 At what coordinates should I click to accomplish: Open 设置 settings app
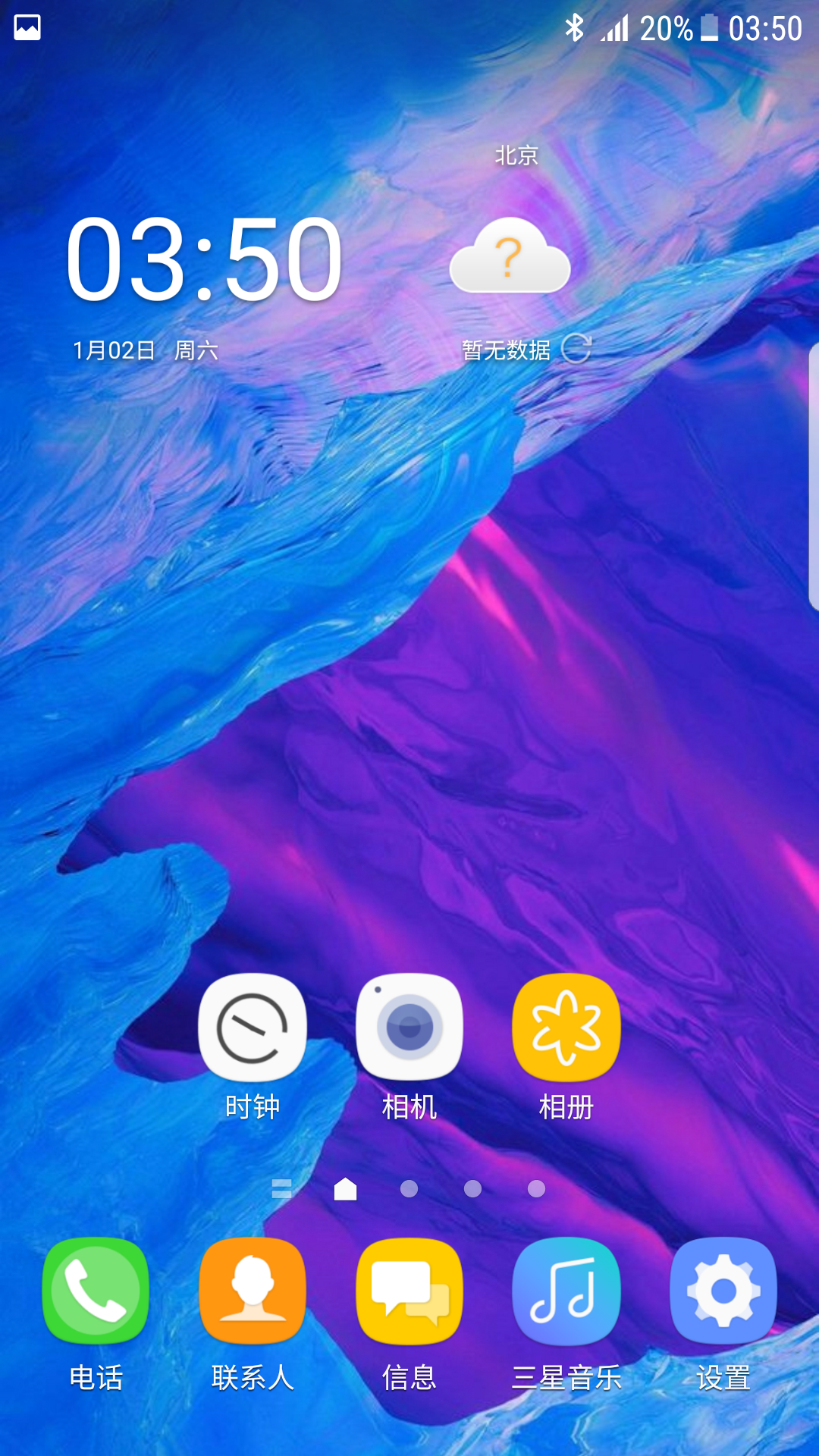pyautogui.click(x=723, y=1291)
